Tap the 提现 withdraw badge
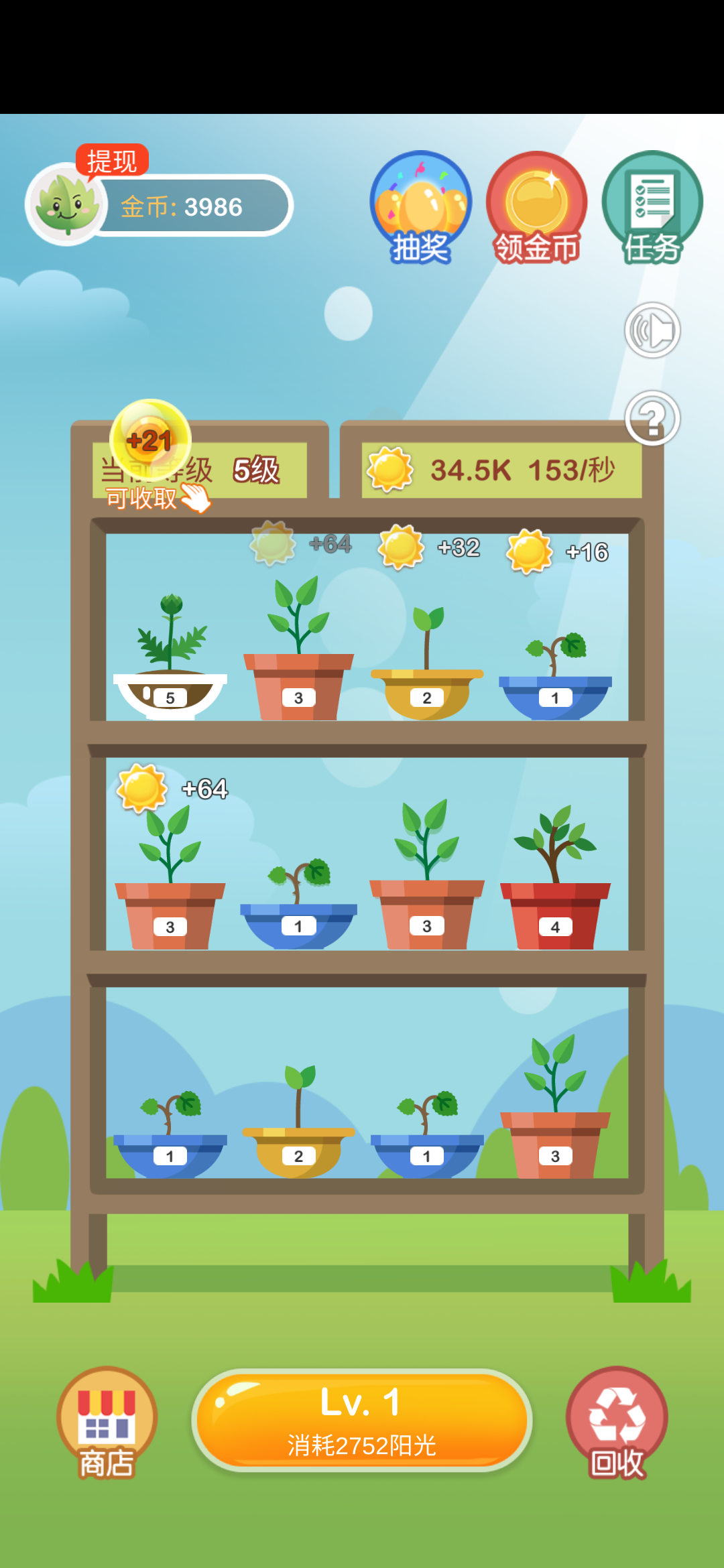724x1568 pixels. pos(112,161)
